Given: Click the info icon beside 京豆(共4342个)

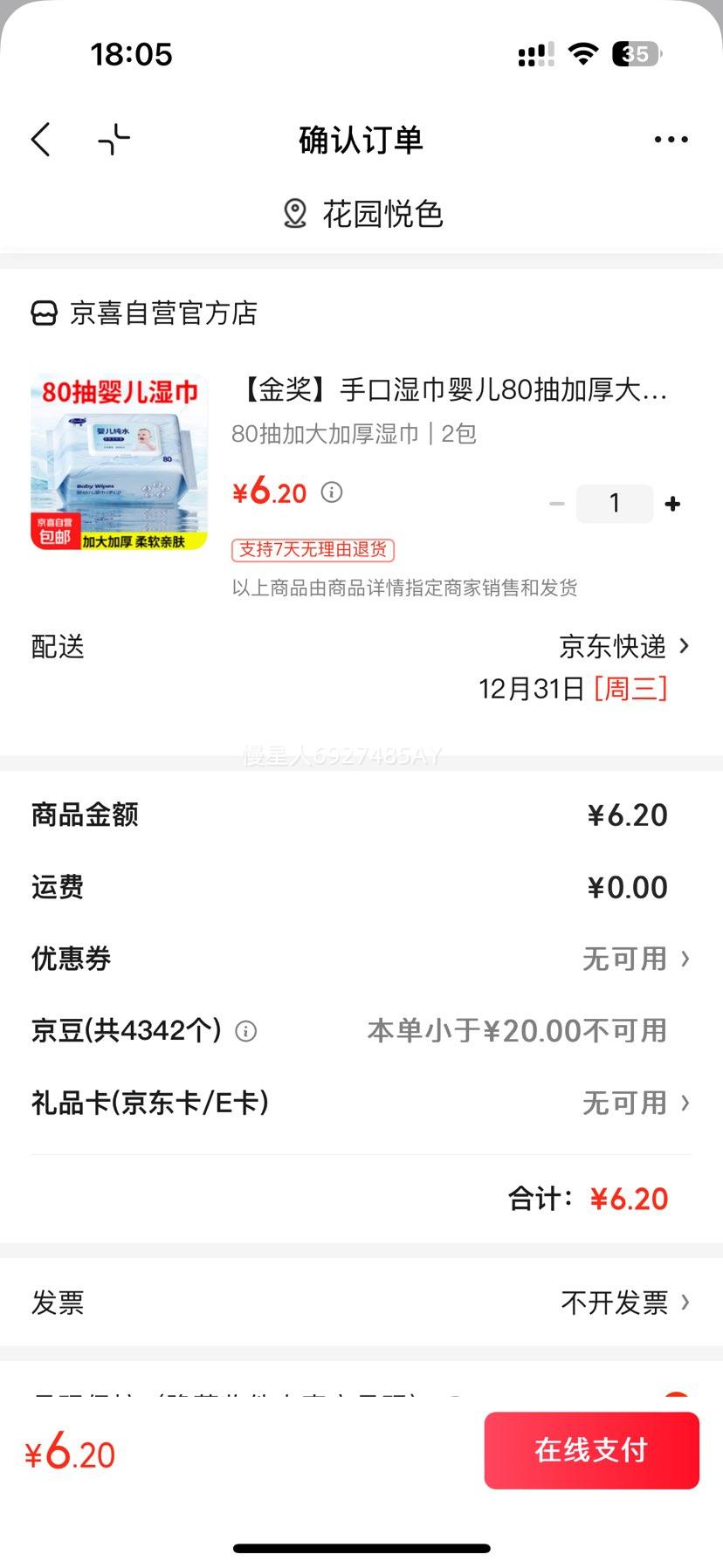Looking at the screenshot, I should (x=246, y=1030).
